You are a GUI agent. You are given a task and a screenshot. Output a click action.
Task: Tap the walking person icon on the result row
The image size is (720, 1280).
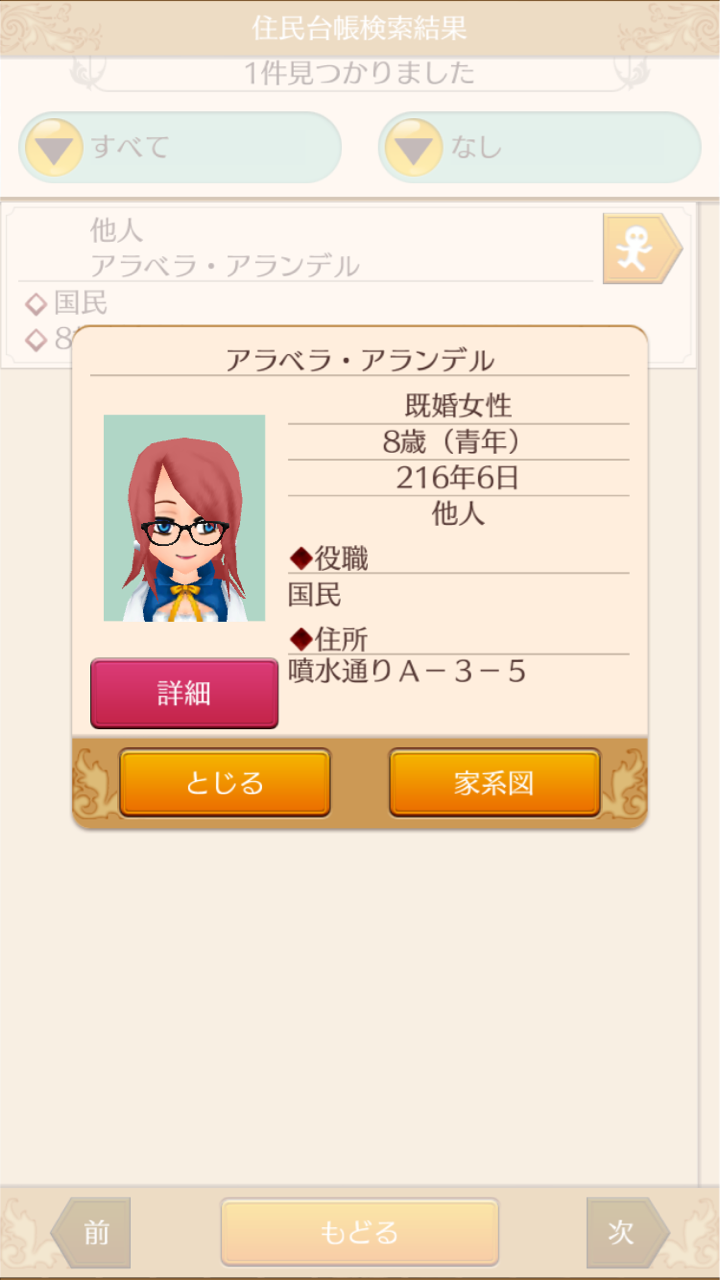(642, 248)
